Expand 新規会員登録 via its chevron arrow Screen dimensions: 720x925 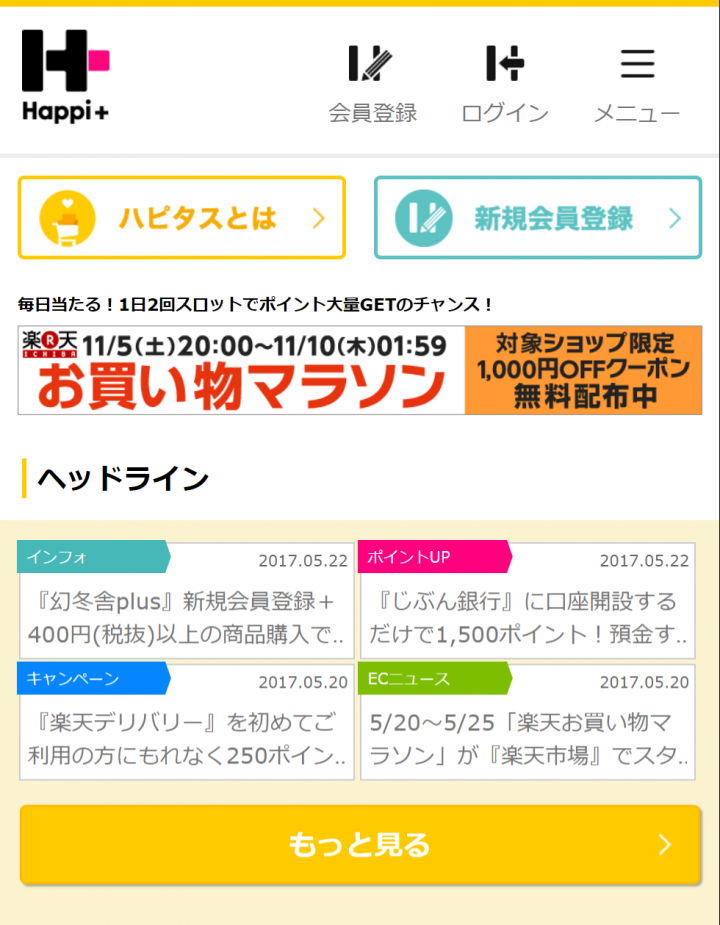(675, 216)
